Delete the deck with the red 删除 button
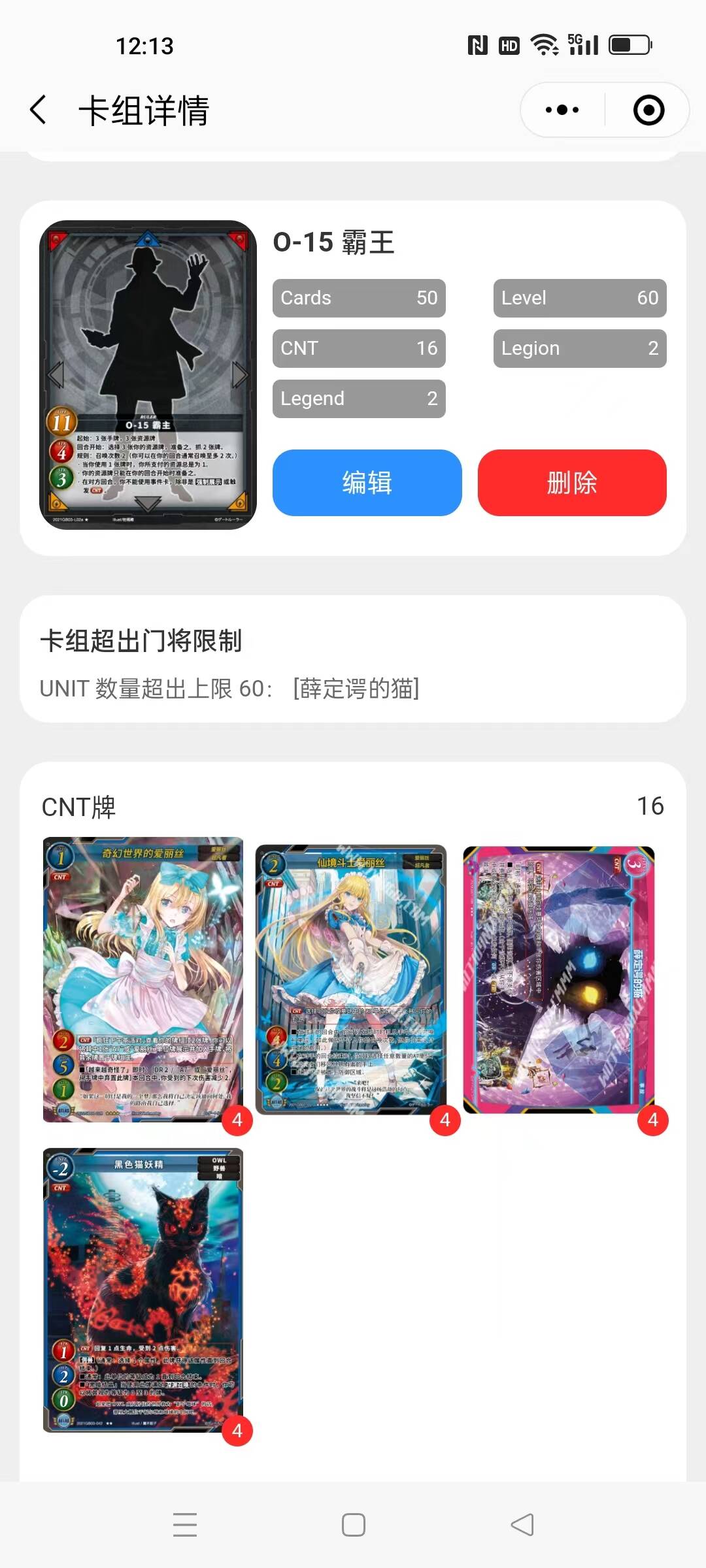The width and height of the screenshot is (706, 1568). pyautogui.click(x=572, y=483)
